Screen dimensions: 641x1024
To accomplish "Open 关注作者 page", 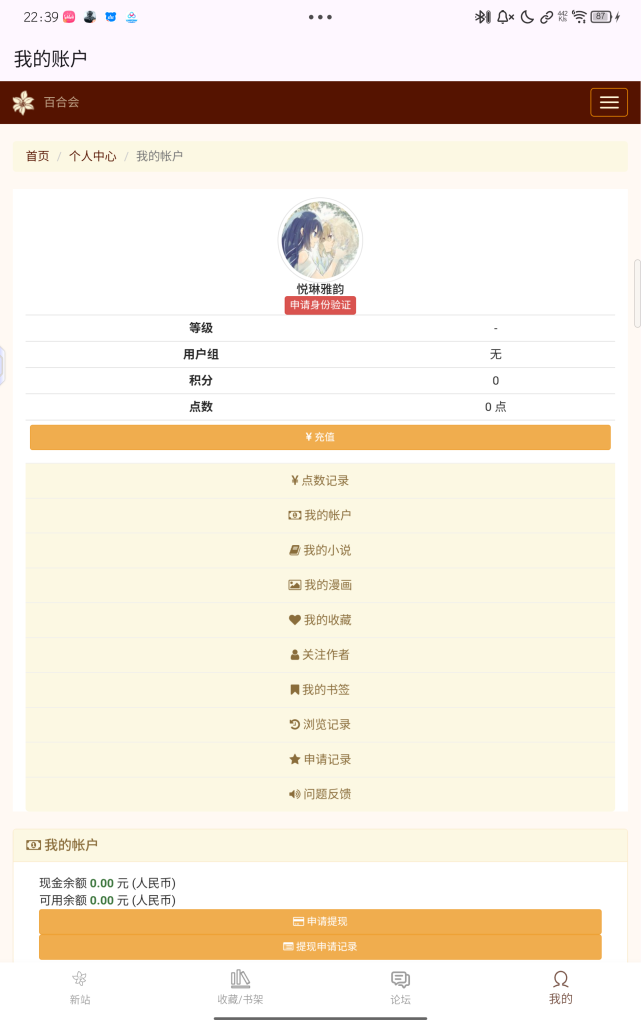I will (320, 655).
